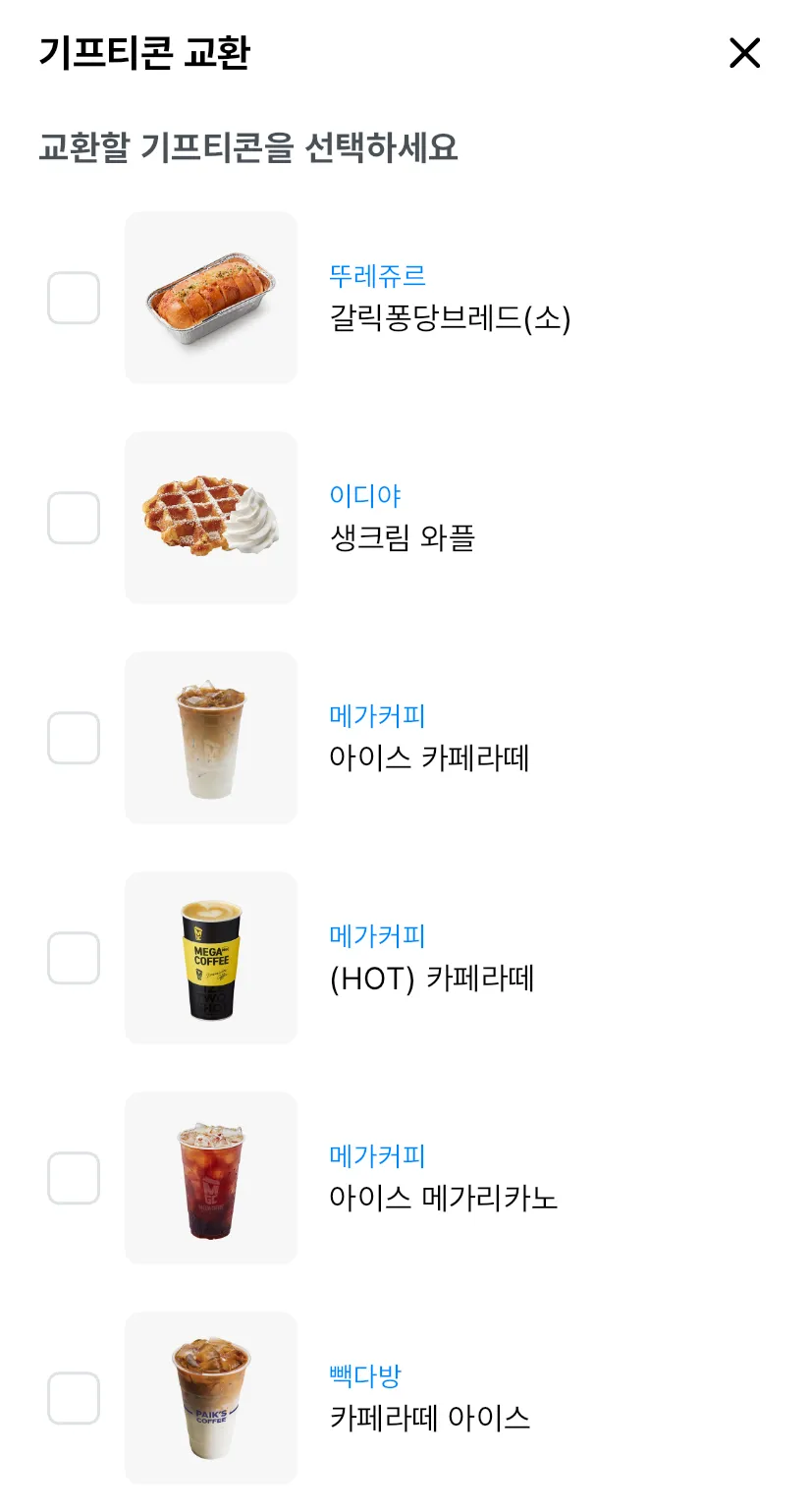Click the yellow MEGA COFFEE cup image

[x=210, y=955]
